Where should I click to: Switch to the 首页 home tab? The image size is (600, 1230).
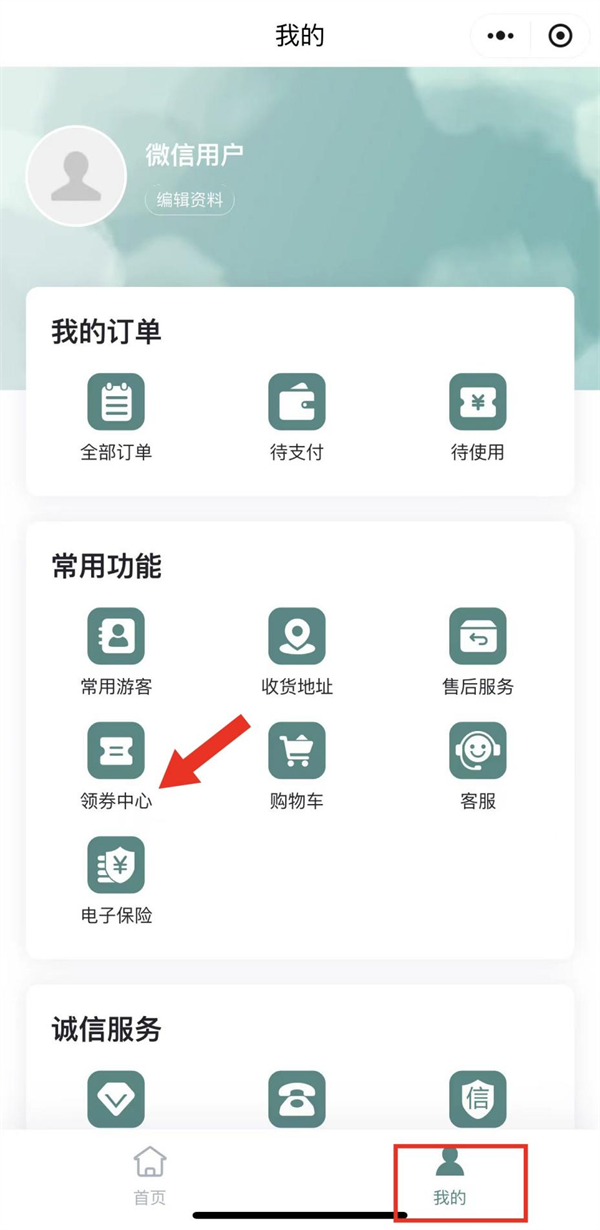click(x=150, y=1176)
